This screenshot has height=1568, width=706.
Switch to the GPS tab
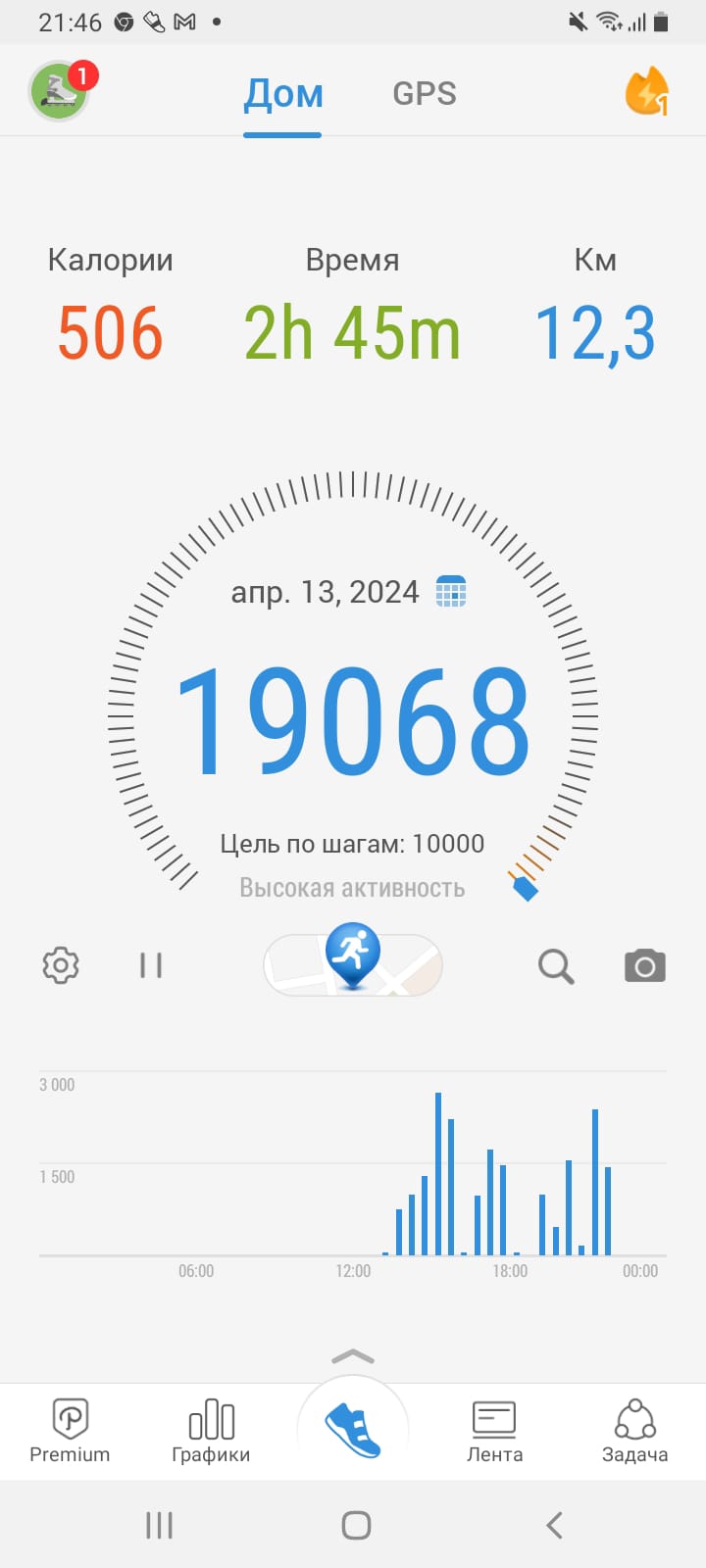click(425, 94)
